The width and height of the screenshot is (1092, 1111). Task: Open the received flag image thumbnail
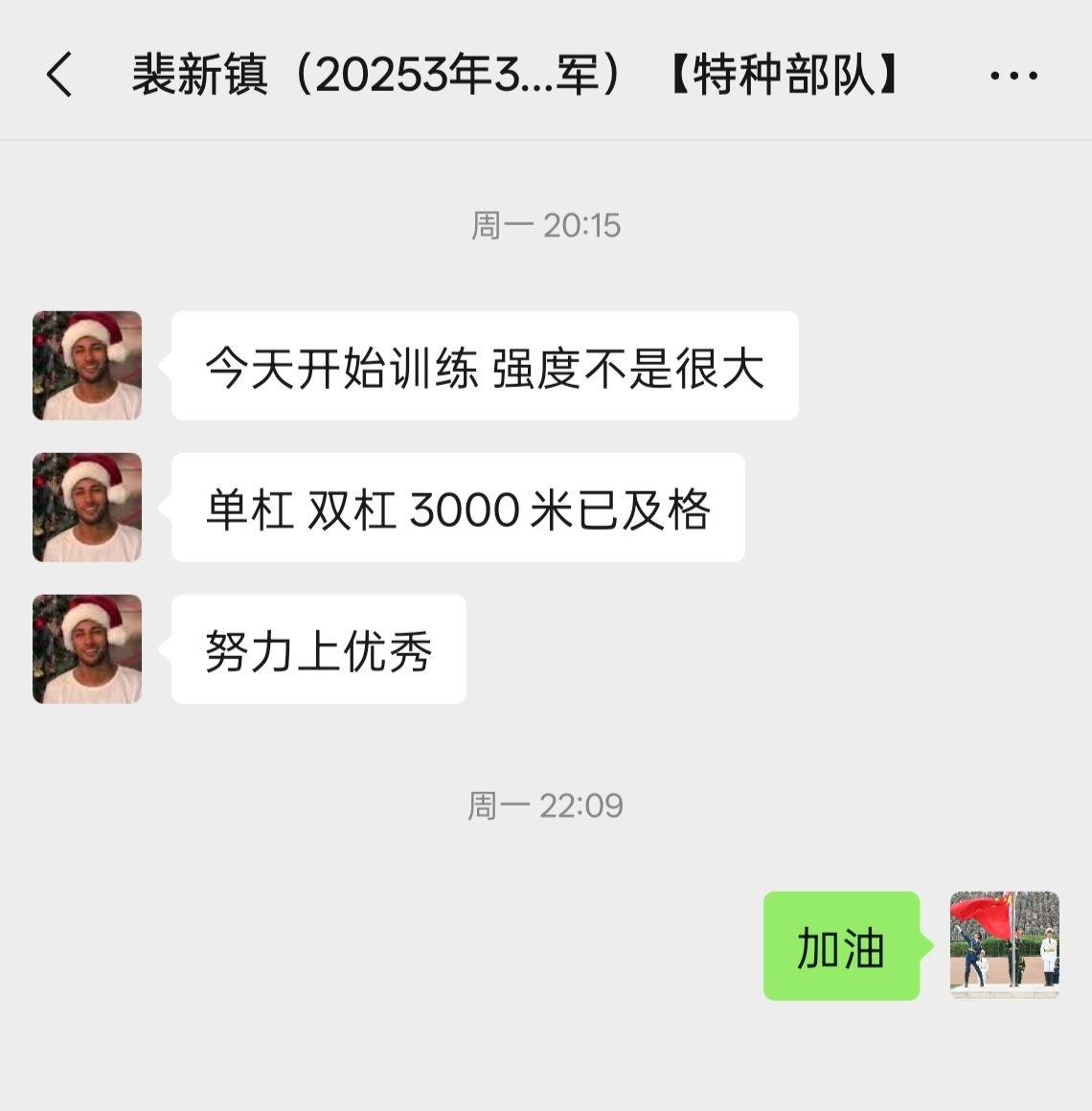click(1005, 947)
